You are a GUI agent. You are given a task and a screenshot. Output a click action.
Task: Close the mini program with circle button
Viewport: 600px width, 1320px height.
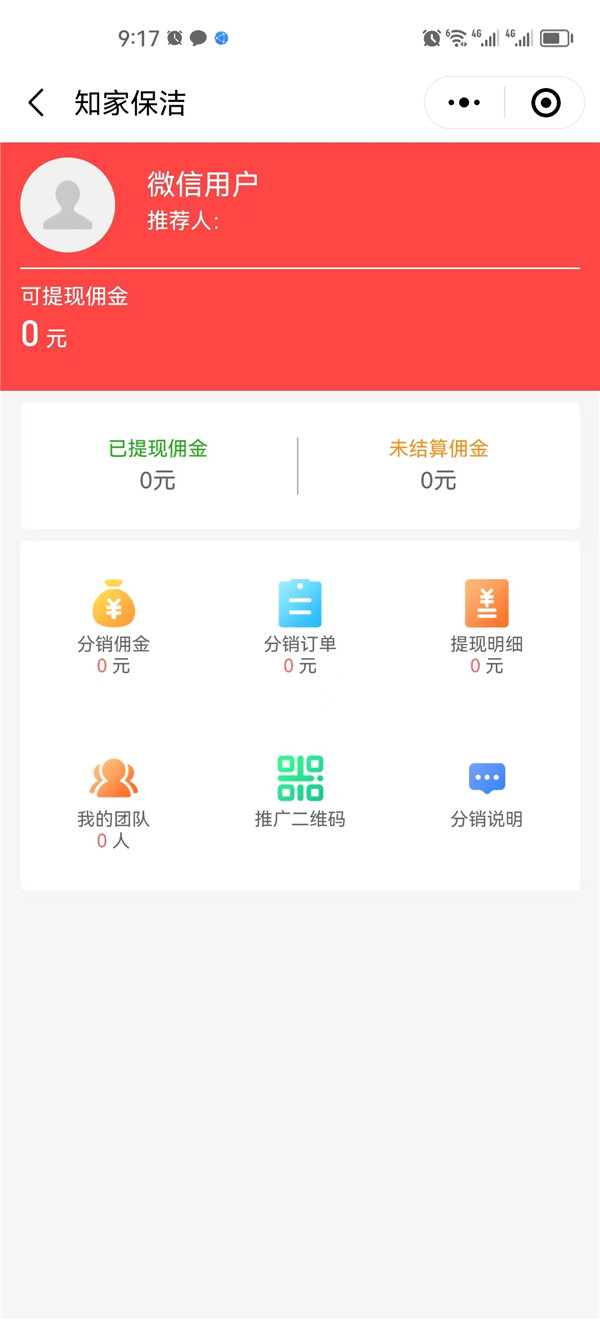[x=545, y=103]
